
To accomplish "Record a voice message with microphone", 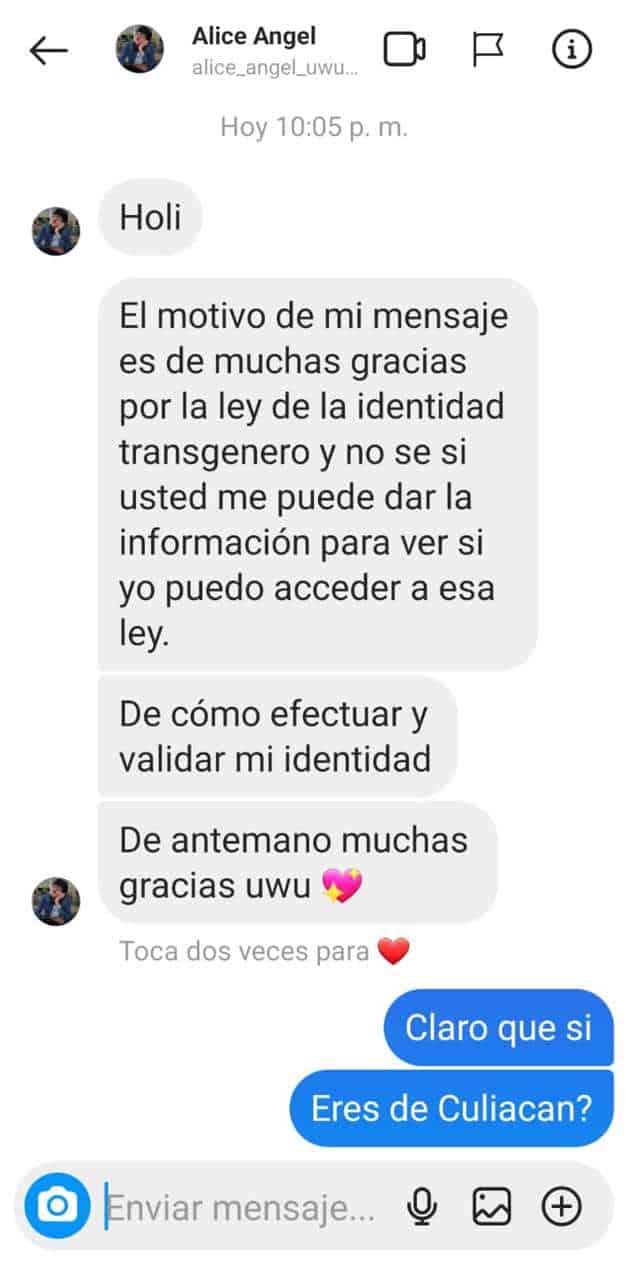I will click(422, 1208).
